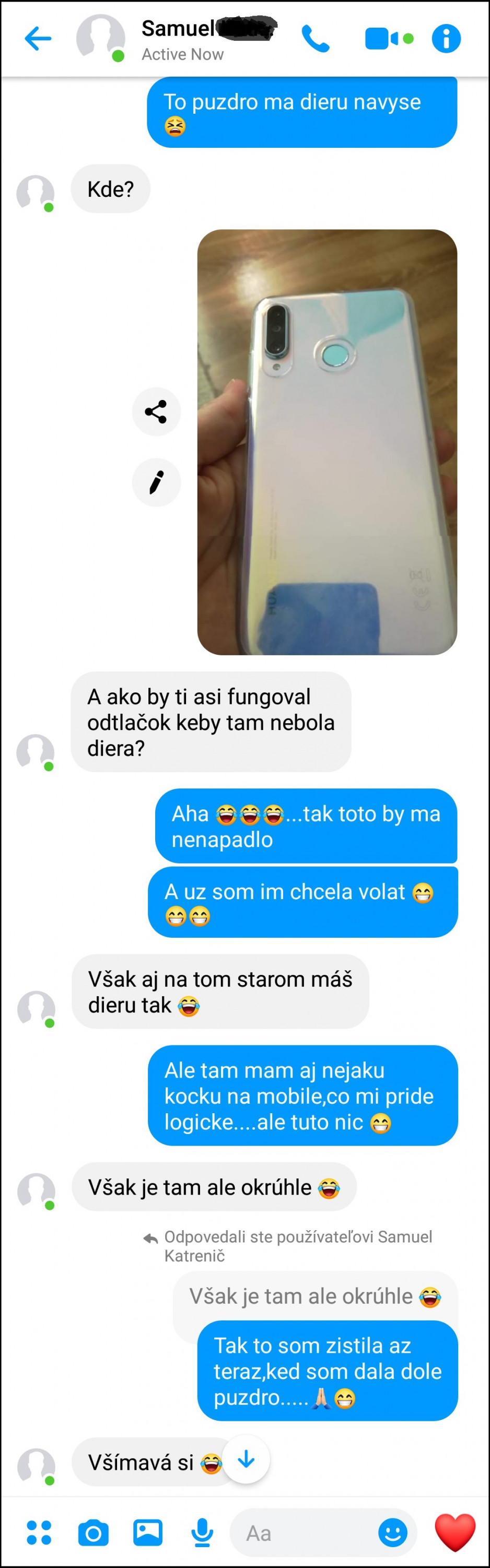The height and width of the screenshot is (1568, 490).
Task: Open the camera to take a photo
Action: (93, 1532)
